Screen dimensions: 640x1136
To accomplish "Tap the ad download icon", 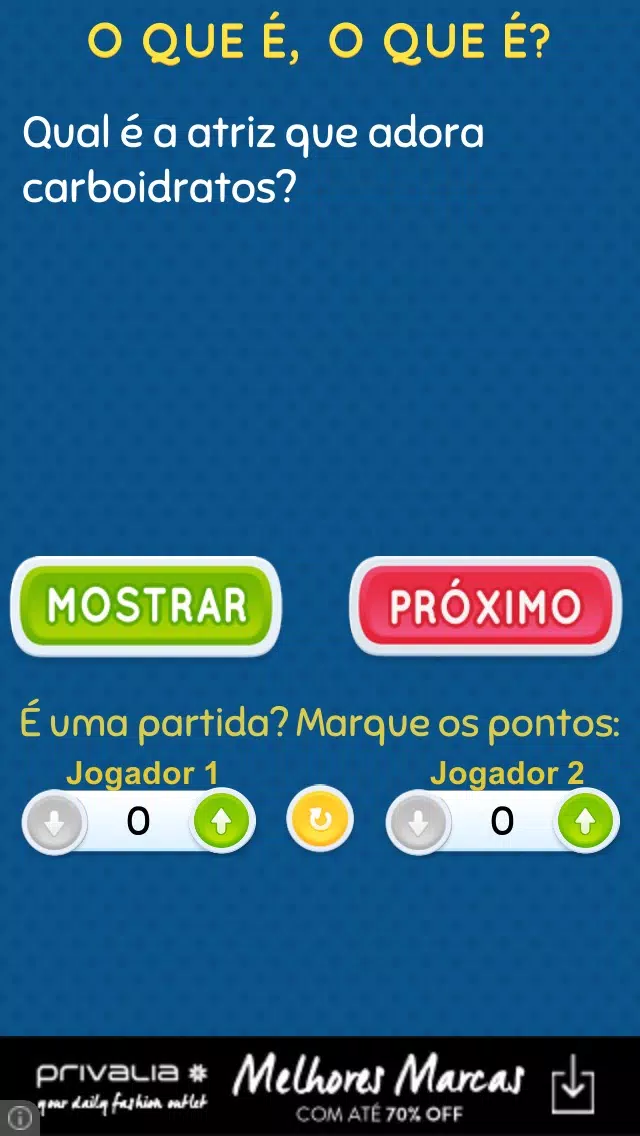I will pos(573,1085).
